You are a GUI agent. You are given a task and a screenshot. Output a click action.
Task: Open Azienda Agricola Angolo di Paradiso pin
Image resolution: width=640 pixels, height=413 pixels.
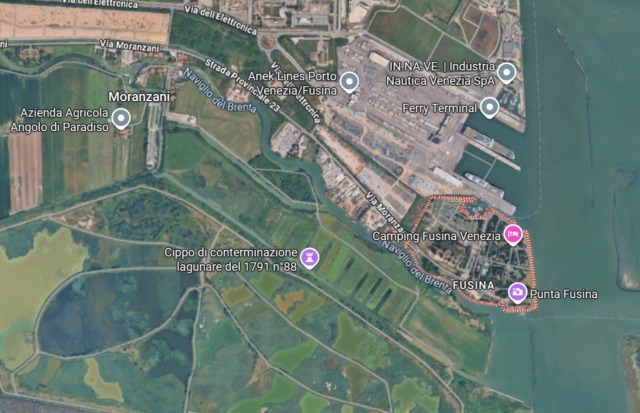(x=121, y=119)
